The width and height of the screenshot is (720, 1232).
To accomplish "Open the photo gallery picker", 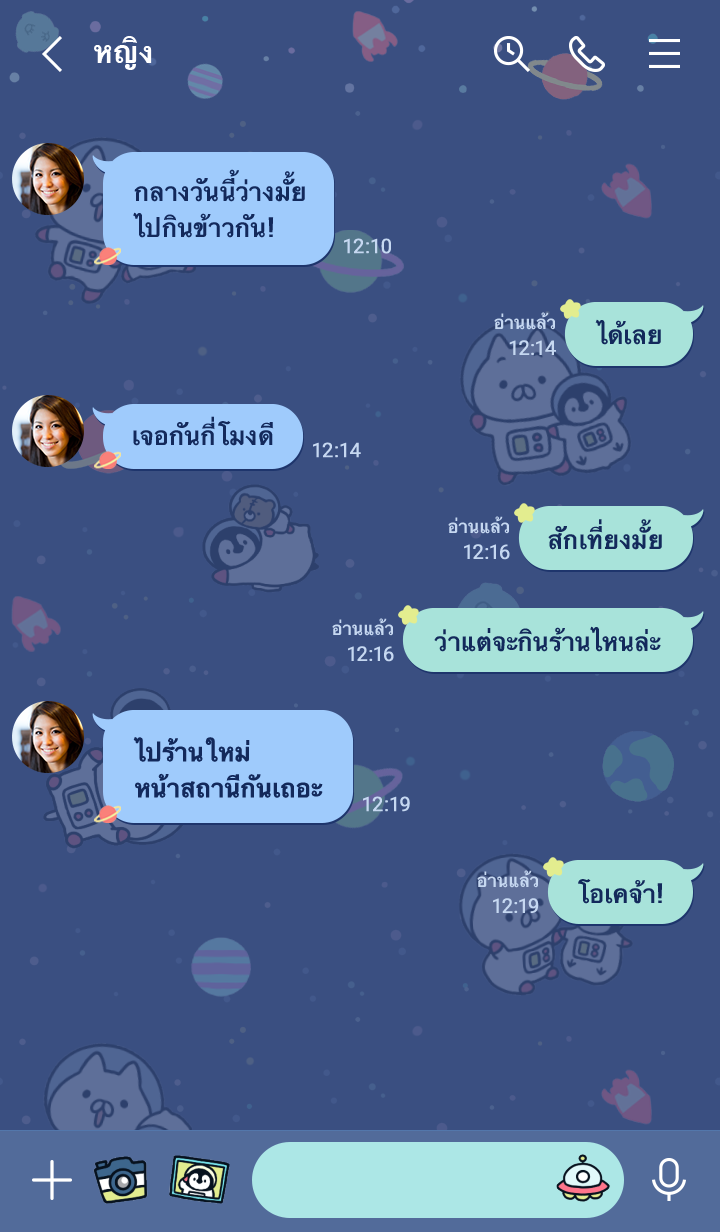I will click(x=199, y=1180).
